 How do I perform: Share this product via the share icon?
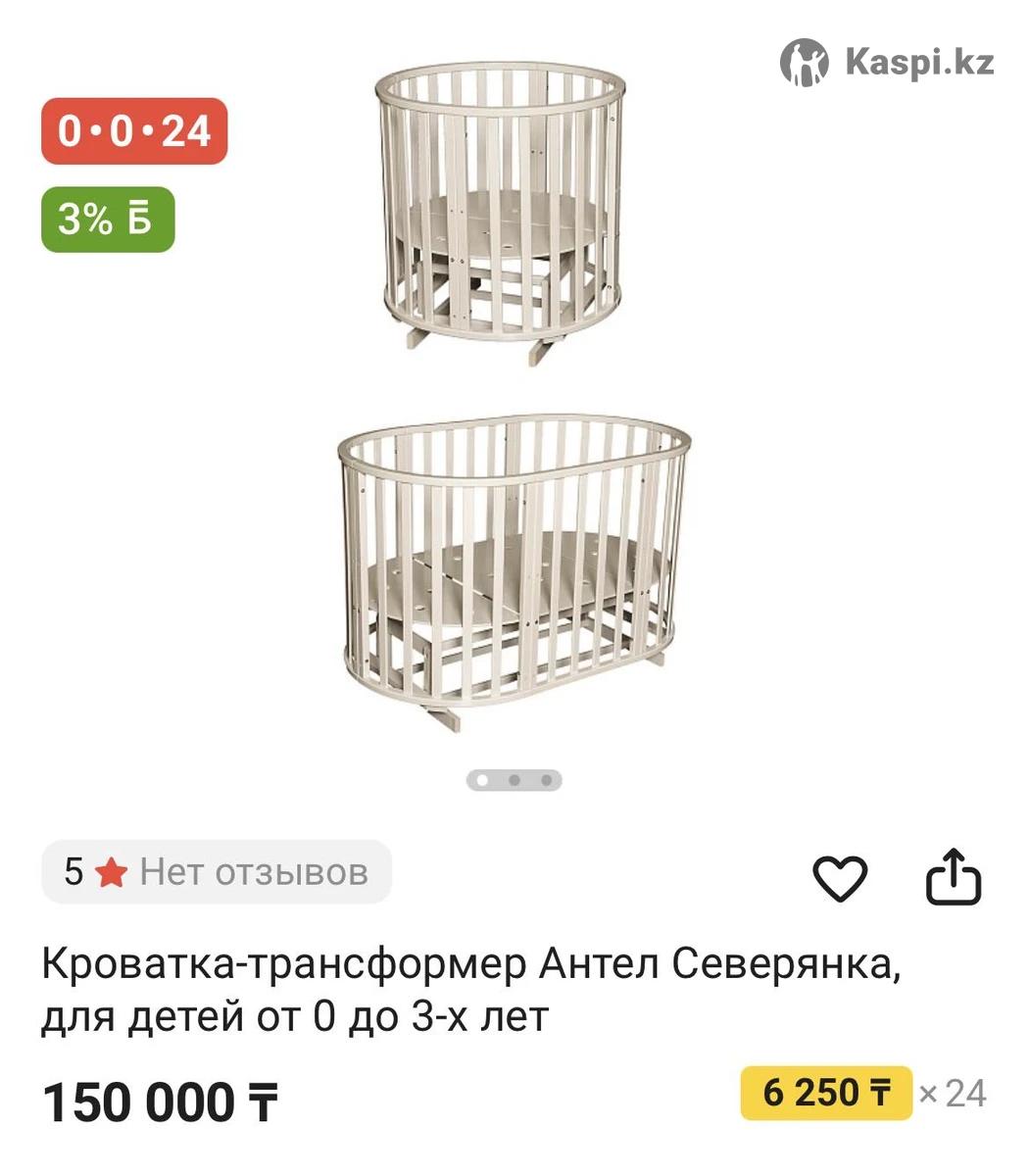(953, 877)
